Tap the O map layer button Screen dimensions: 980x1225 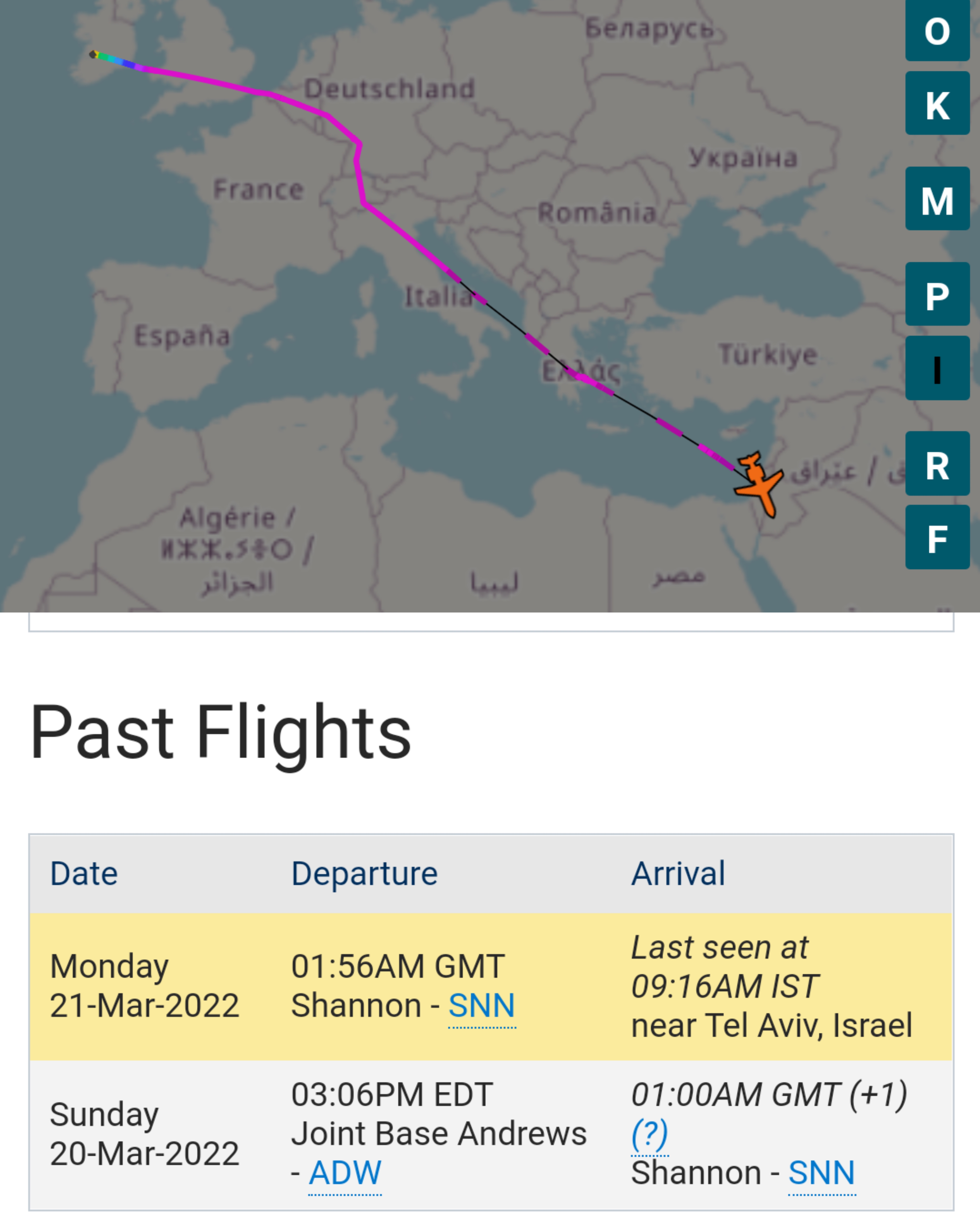[937, 30]
